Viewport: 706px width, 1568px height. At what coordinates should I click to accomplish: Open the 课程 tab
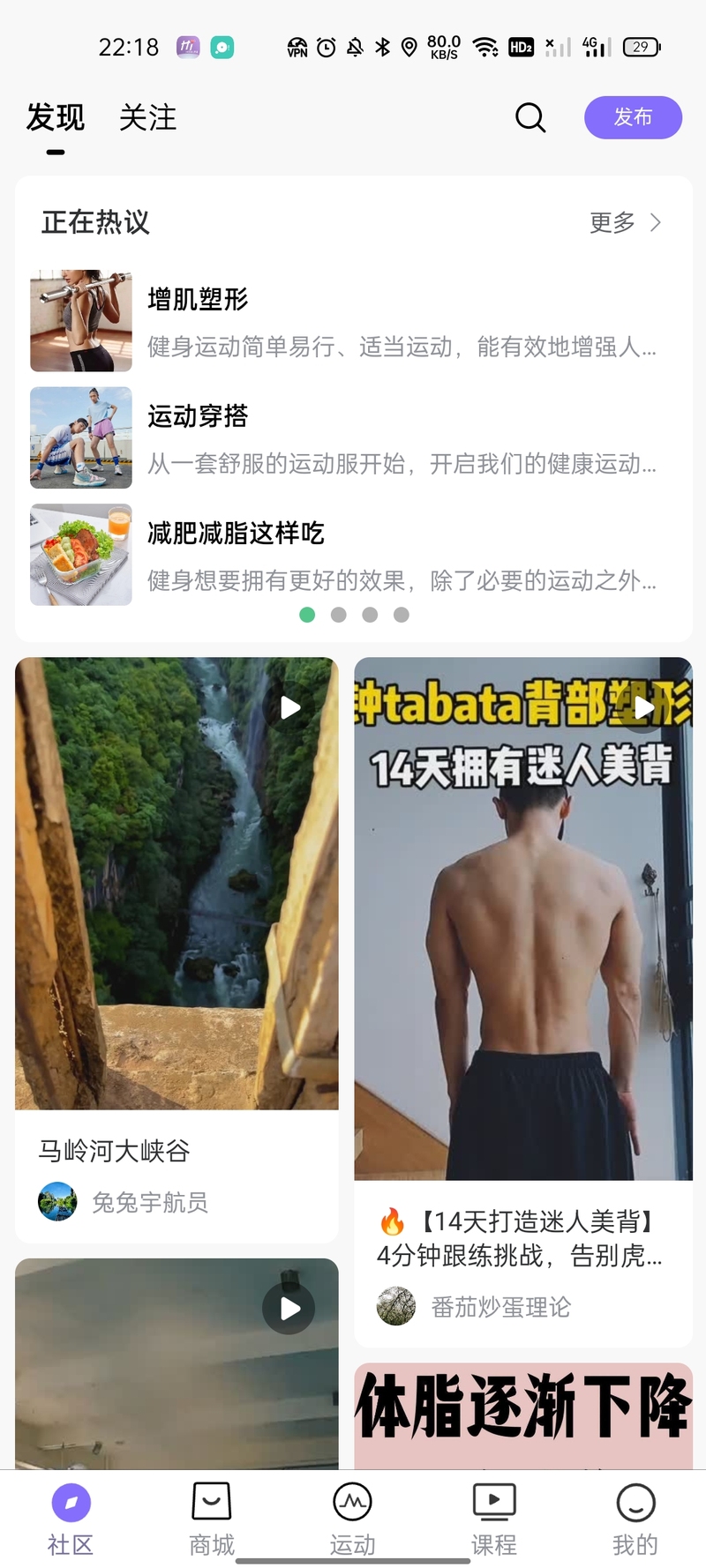494,1517
